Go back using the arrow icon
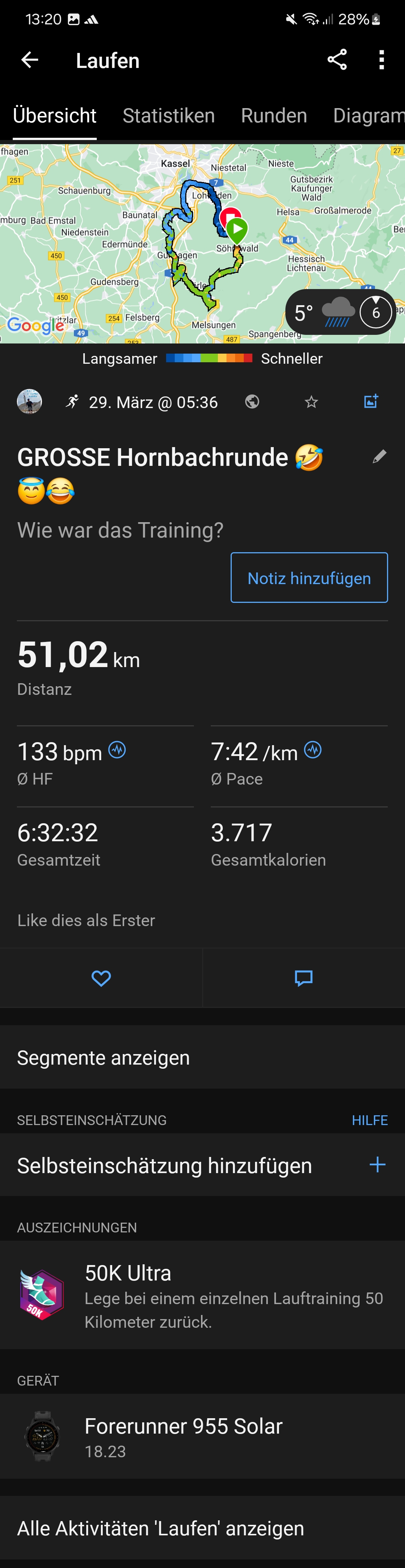This screenshot has width=405, height=1568. pyautogui.click(x=30, y=60)
